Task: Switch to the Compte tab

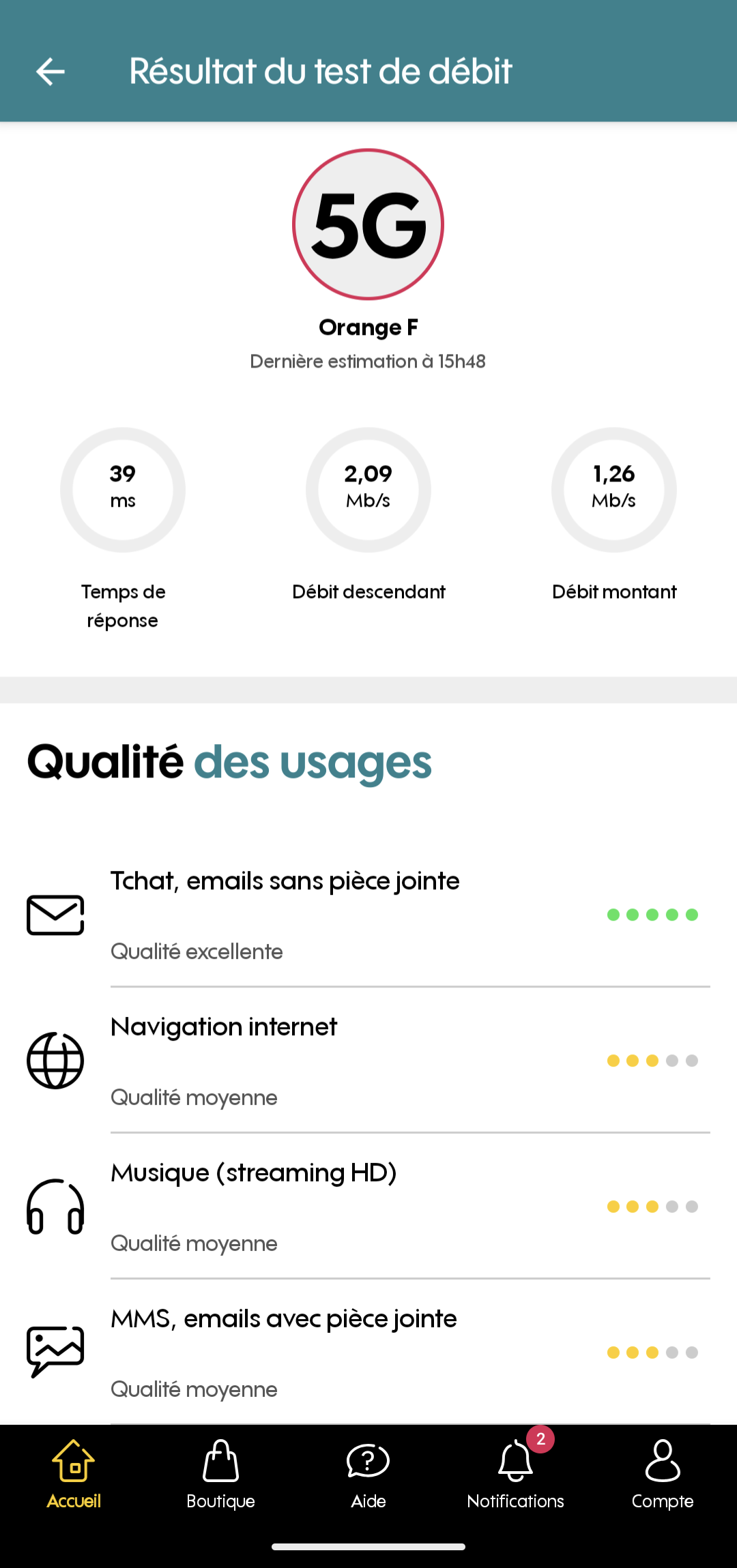Action: (x=662, y=1474)
